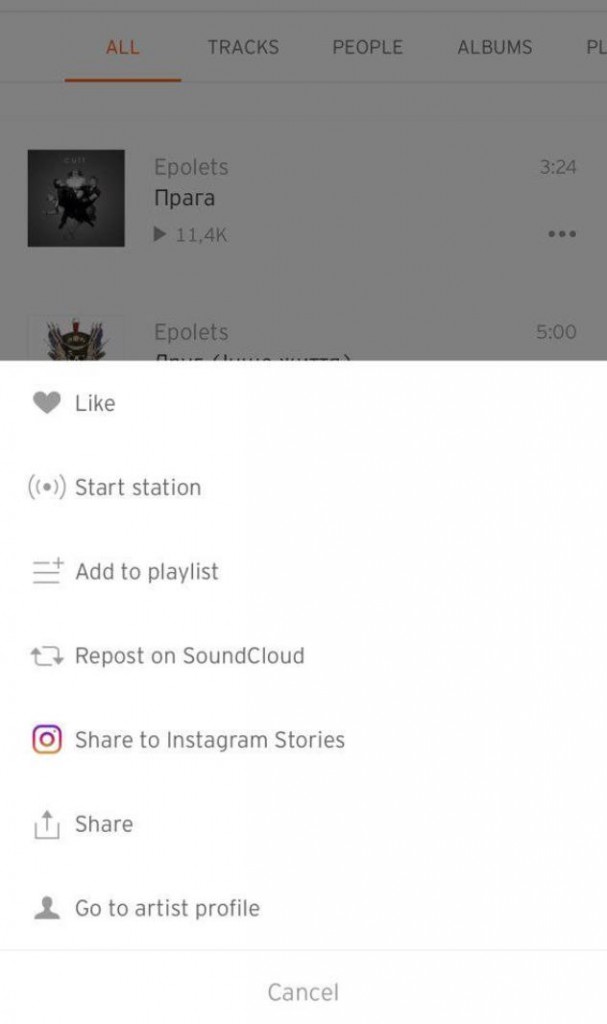
Task: Go to artist profile
Action: (x=303, y=908)
